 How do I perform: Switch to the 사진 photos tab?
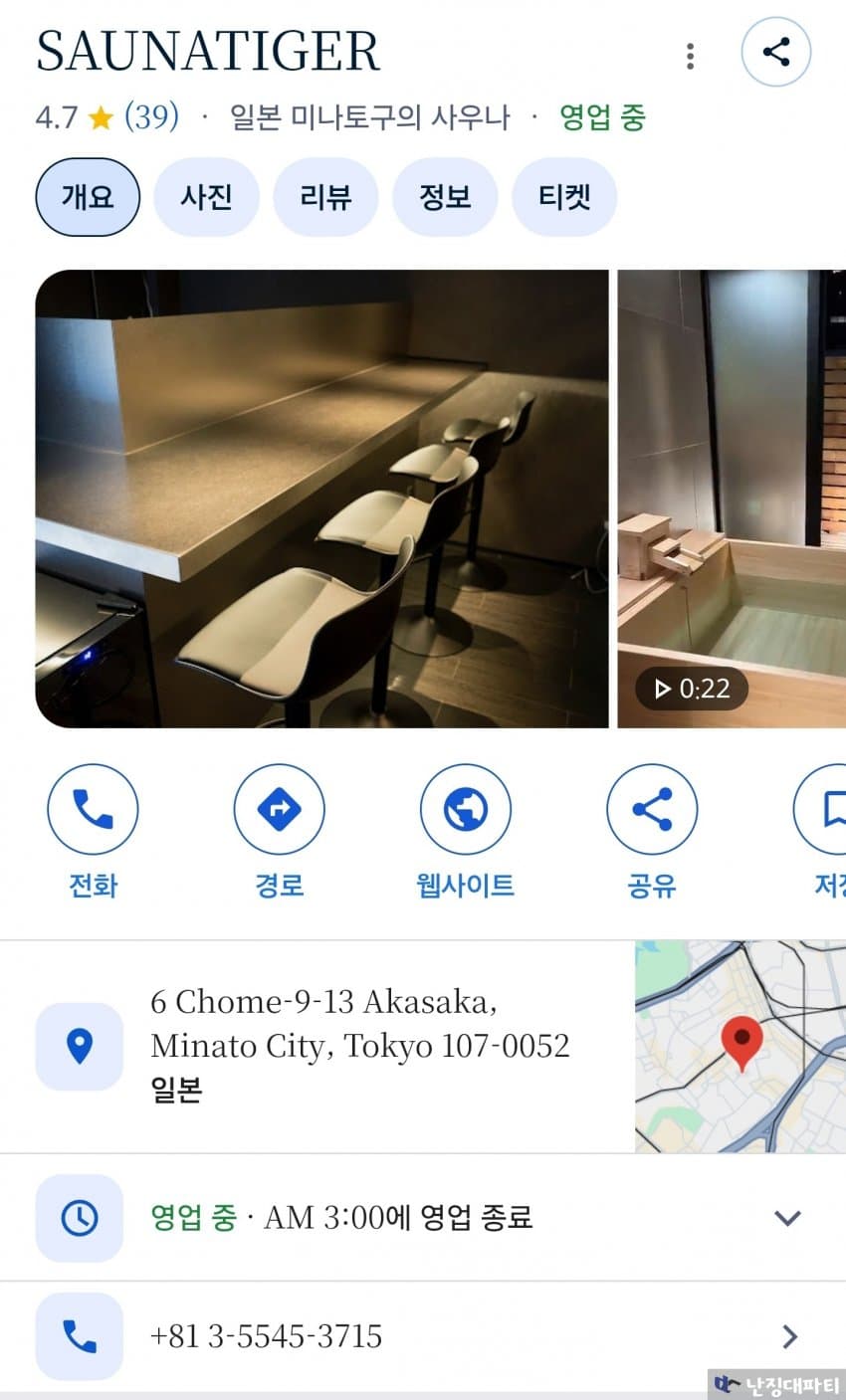206,197
